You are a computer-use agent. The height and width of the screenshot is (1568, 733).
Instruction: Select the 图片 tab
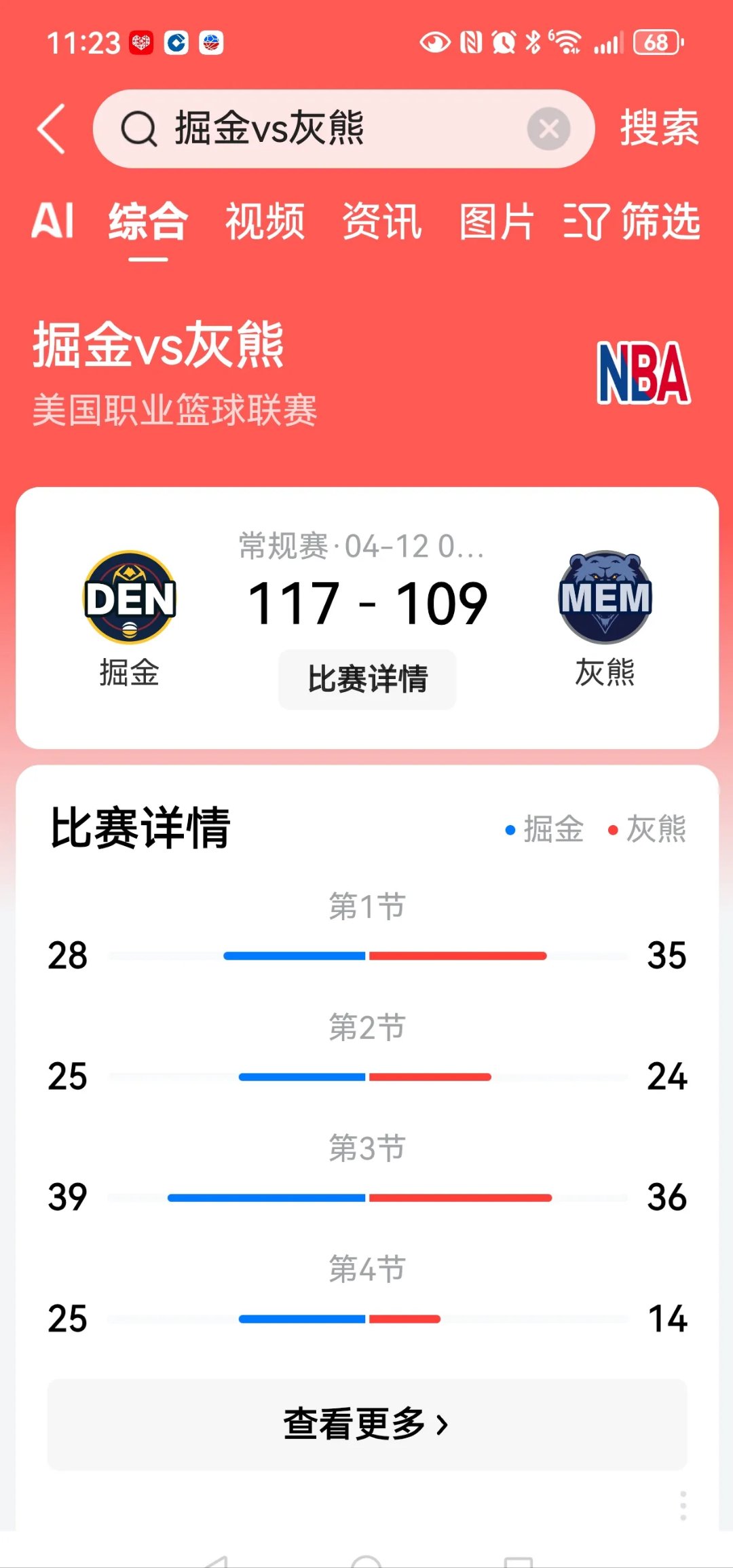pyautogui.click(x=495, y=223)
